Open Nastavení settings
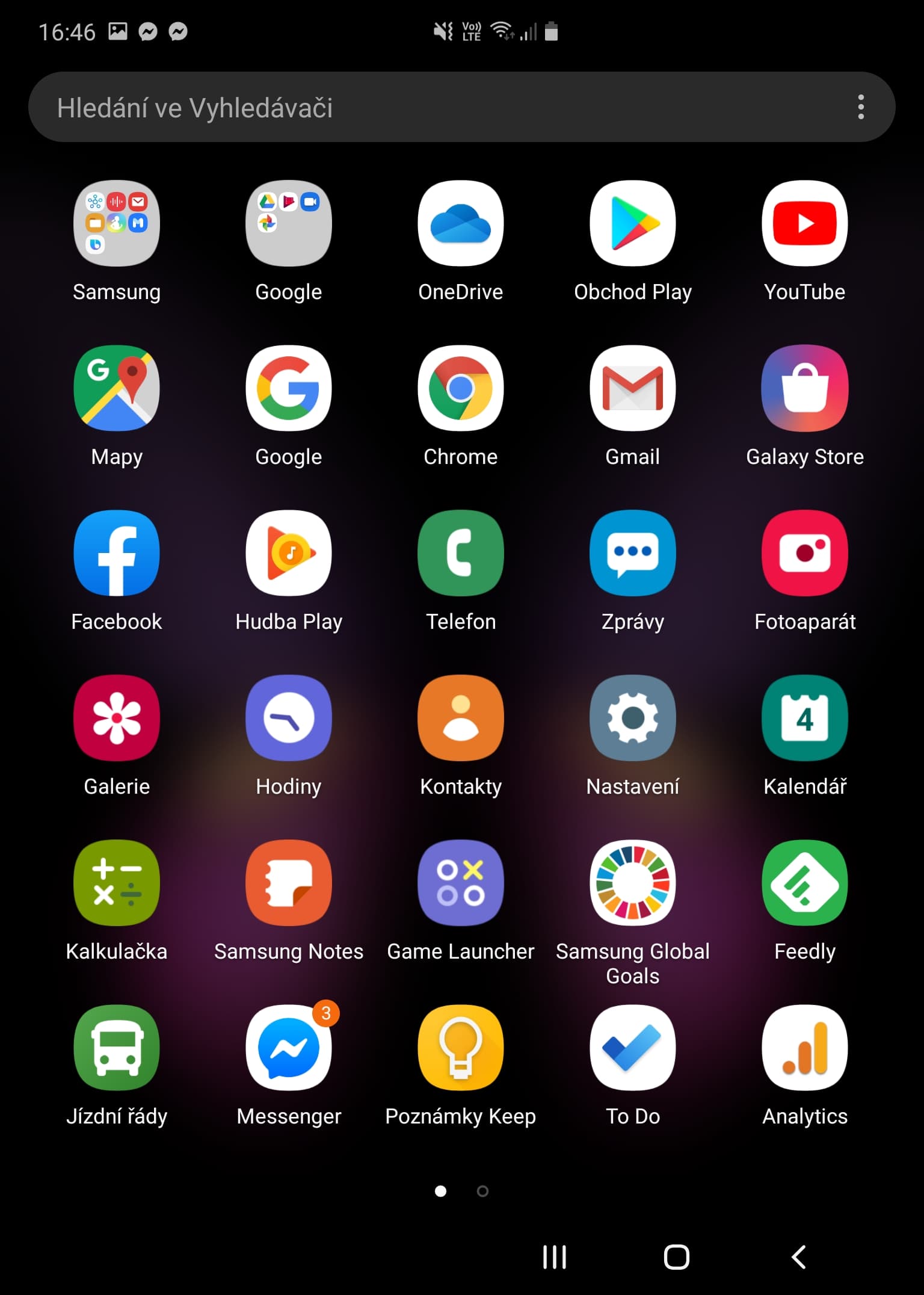This screenshot has width=924, height=1295. [633, 719]
